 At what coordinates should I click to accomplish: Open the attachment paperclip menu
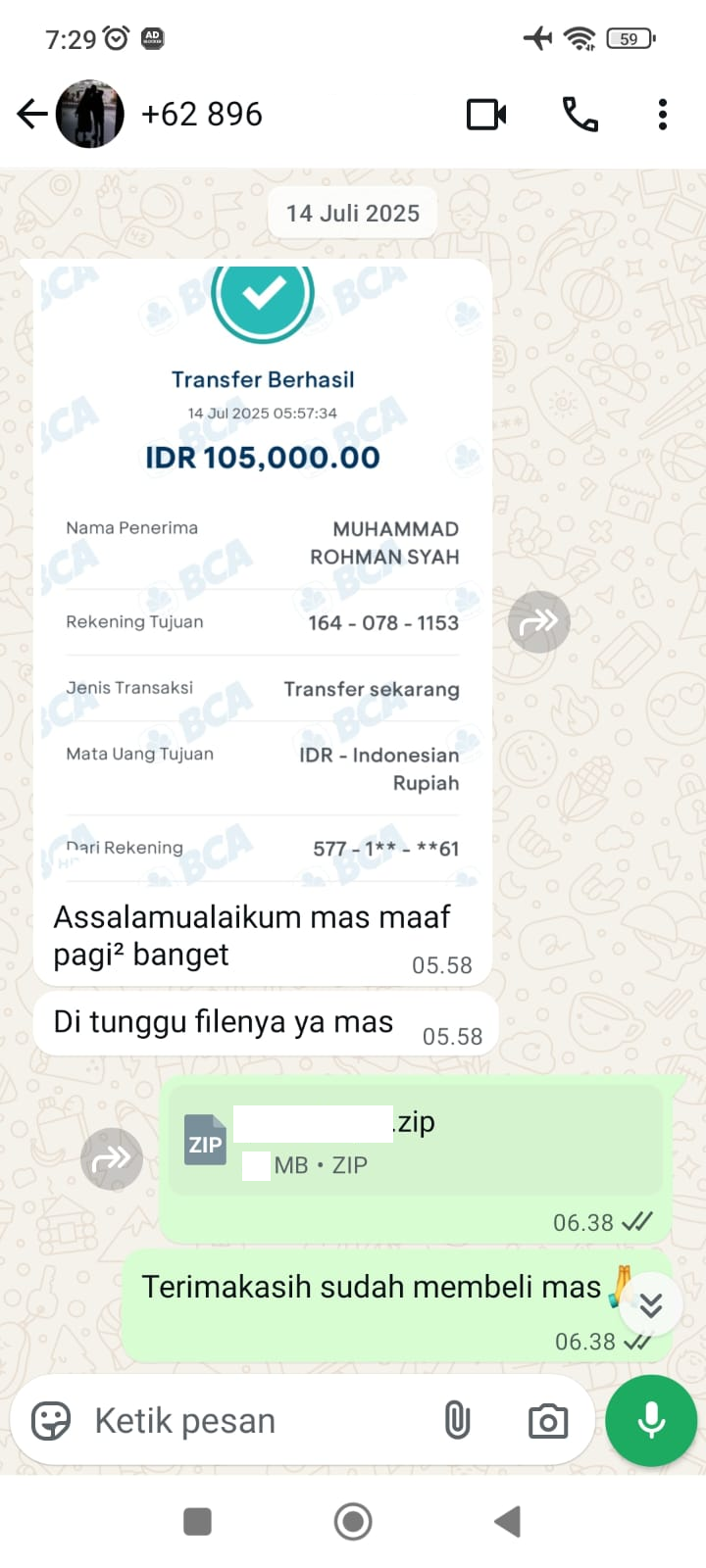(x=457, y=1420)
